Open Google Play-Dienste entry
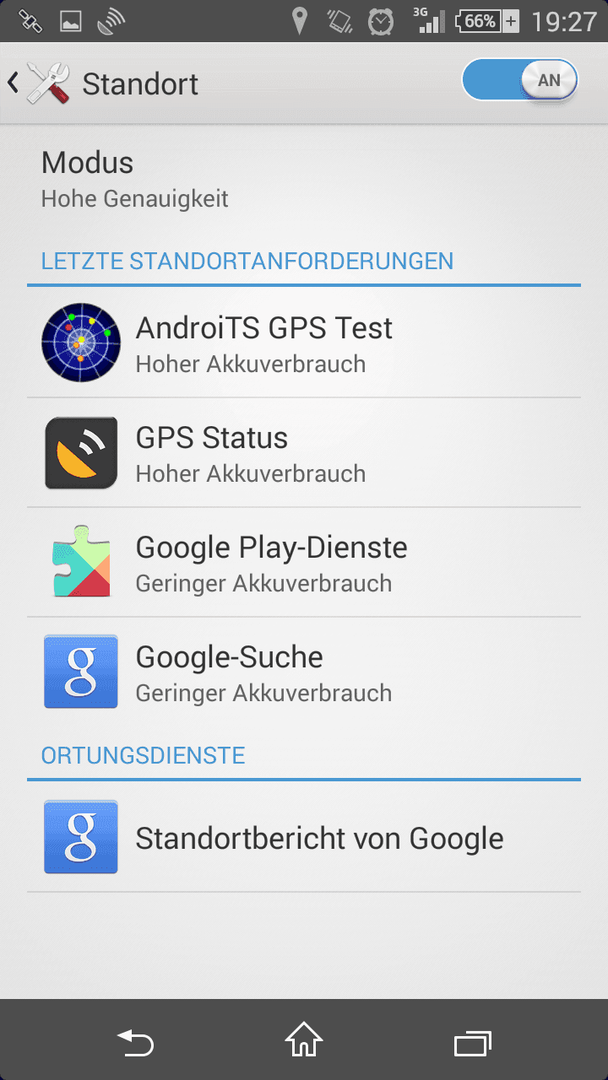Viewport: 608px width, 1080px height. tap(304, 562)
